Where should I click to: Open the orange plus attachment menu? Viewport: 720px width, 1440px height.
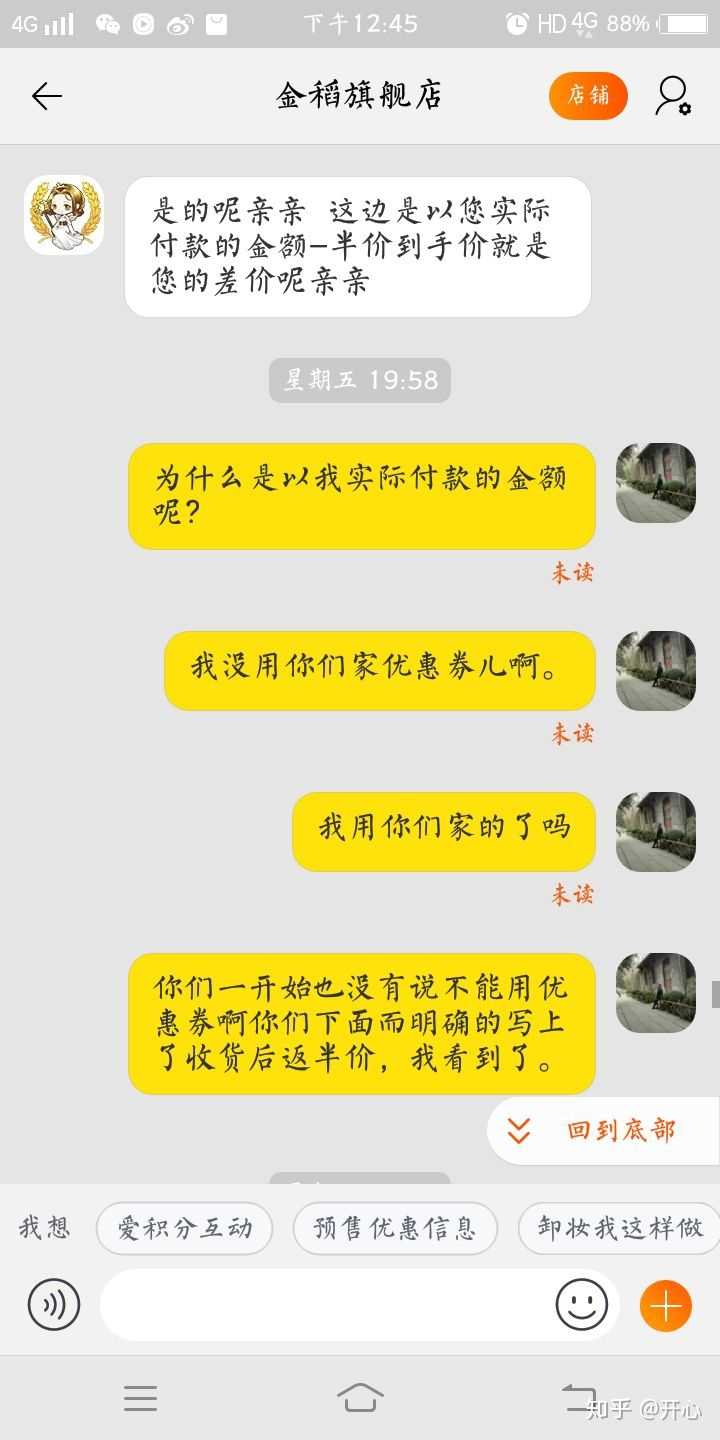(665, 1305)
